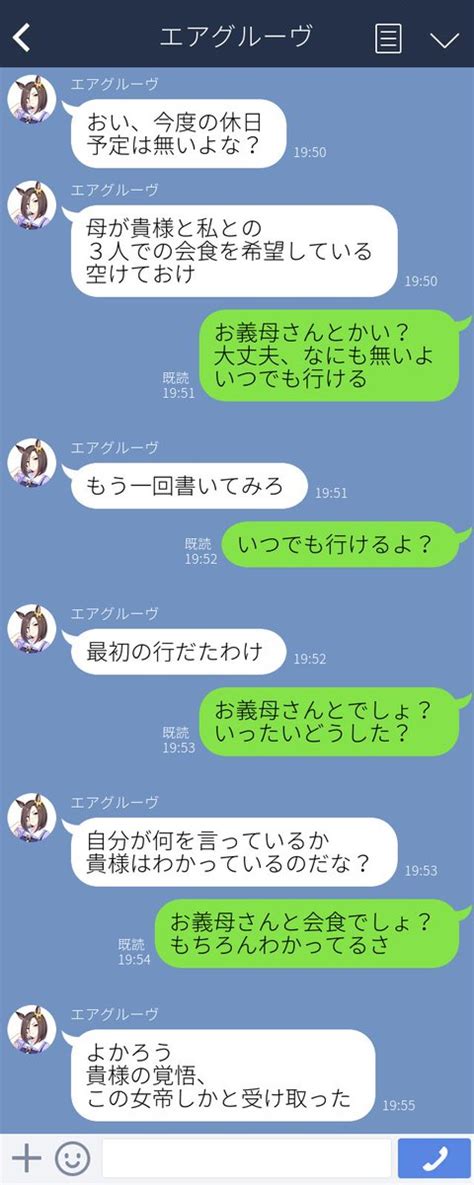Open the emoji sticker picker
The width and height of the screenshot is (474, 1185).
tap(73, 1158)
